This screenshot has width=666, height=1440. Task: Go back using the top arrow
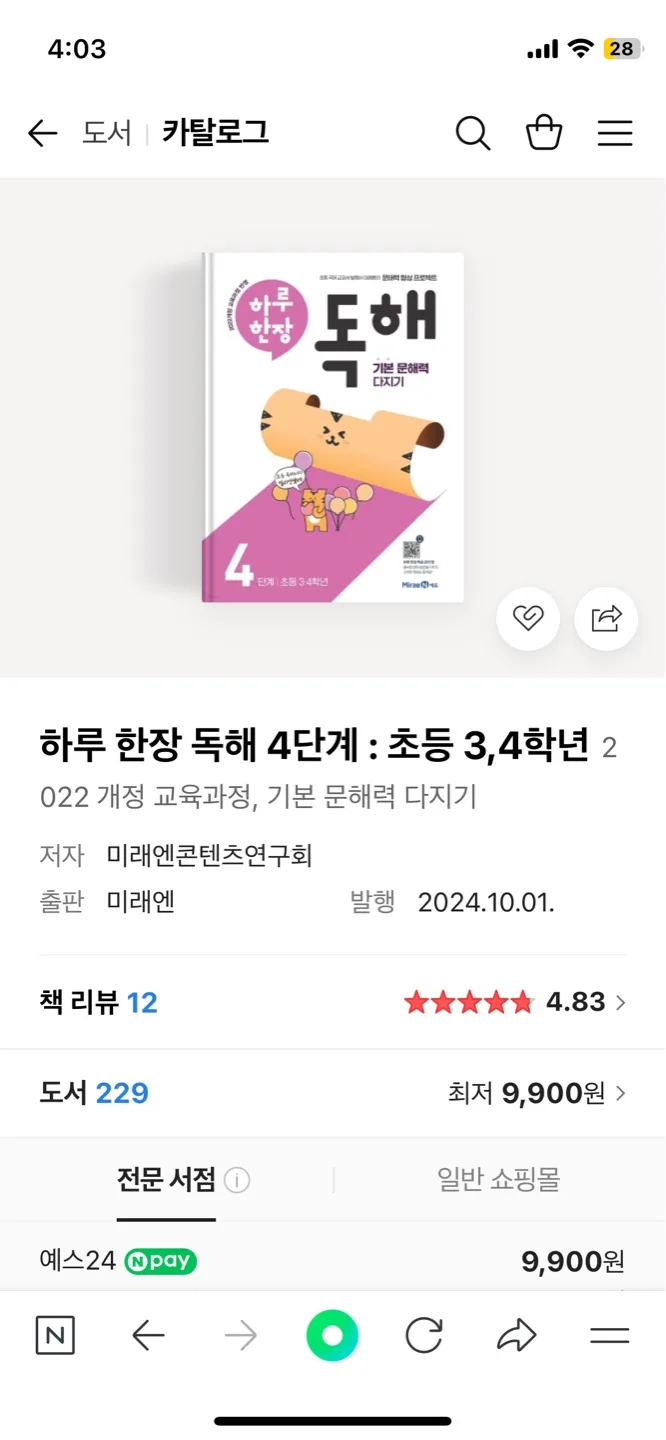42,133
